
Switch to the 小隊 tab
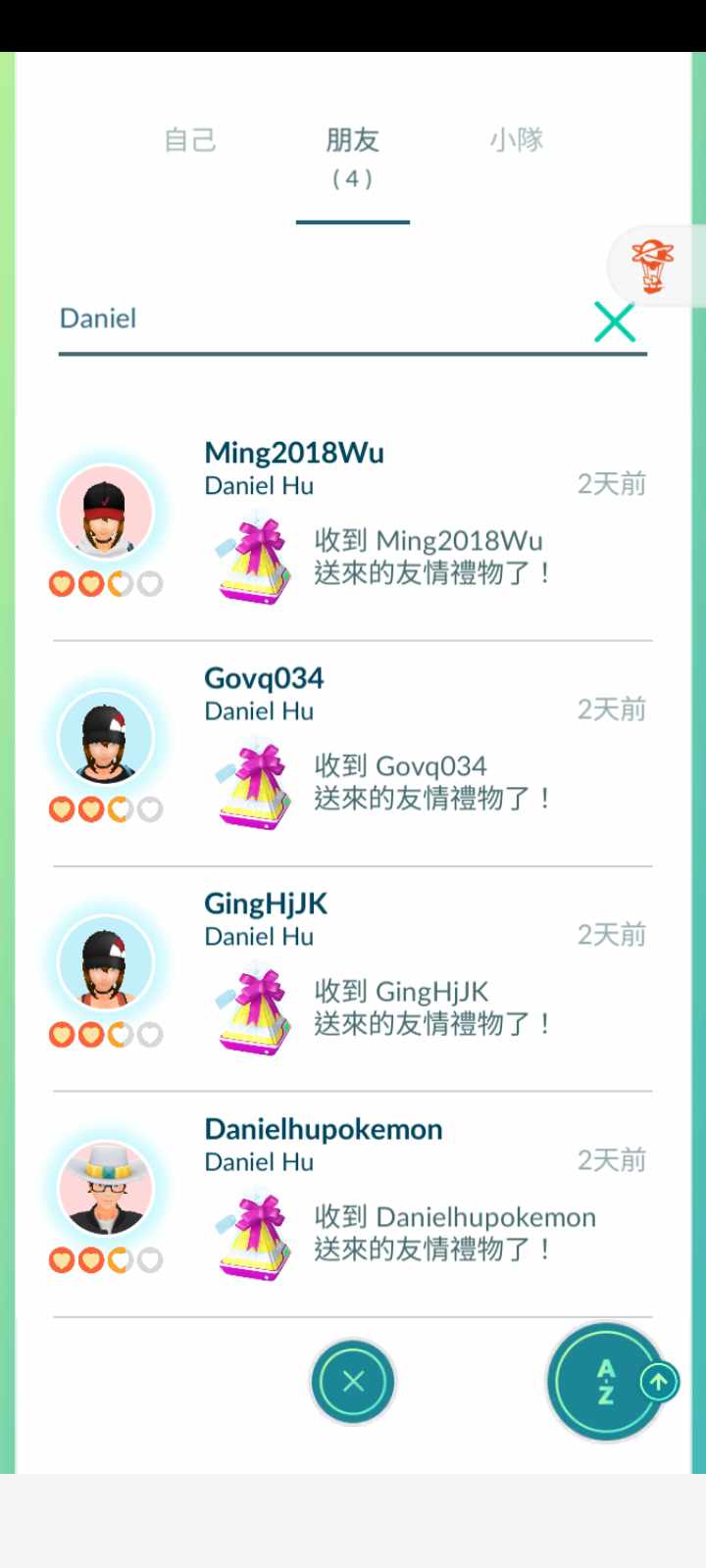[x=517, y=141]
